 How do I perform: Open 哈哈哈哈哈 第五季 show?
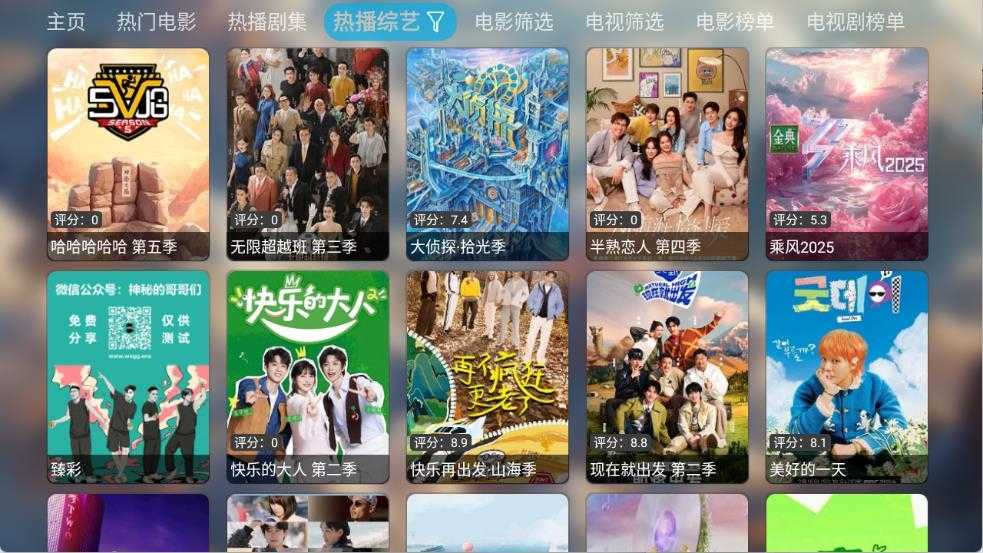tap(128, 154)
